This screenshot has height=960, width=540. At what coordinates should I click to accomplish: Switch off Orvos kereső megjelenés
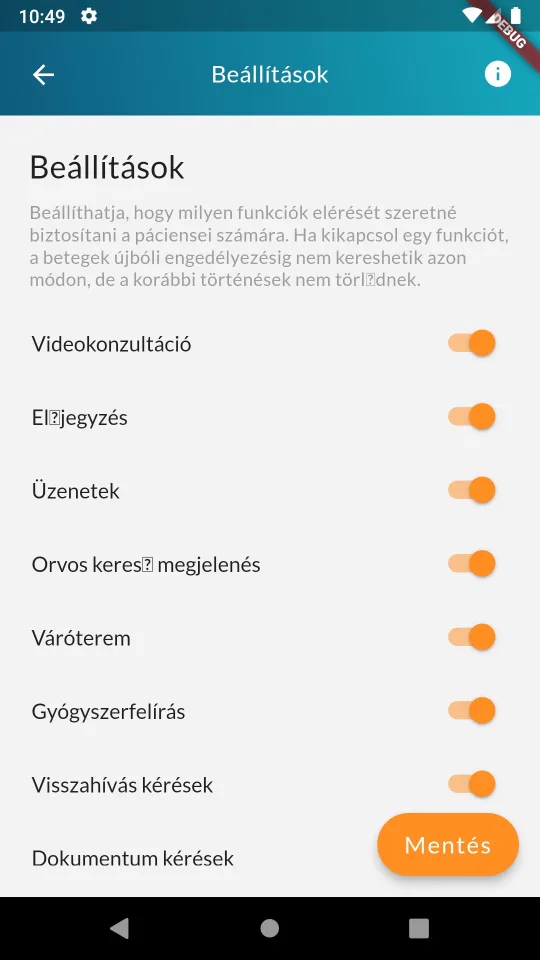[x=471, y=563]
